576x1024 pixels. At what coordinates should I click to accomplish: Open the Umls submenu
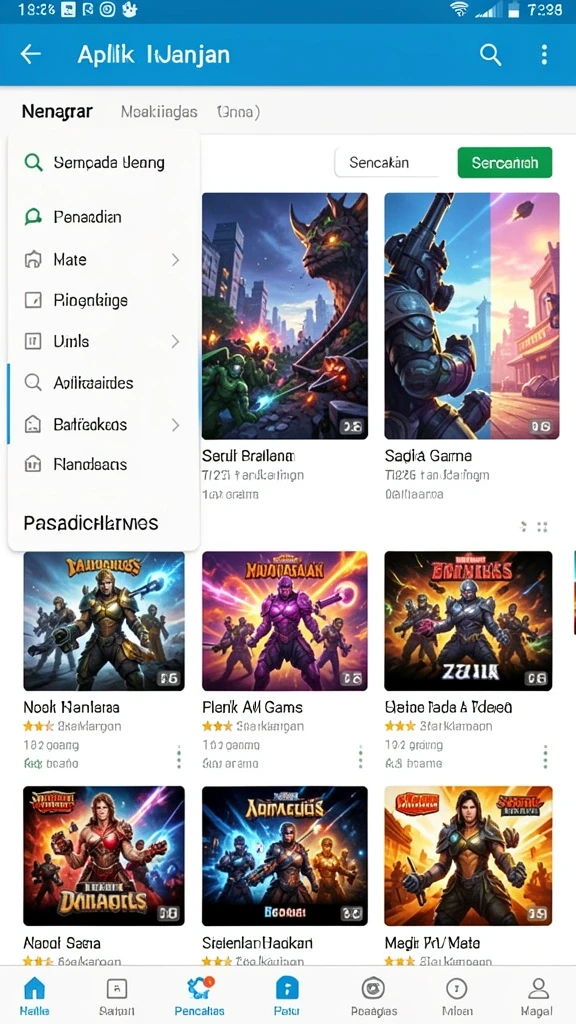tap(103, 342)
